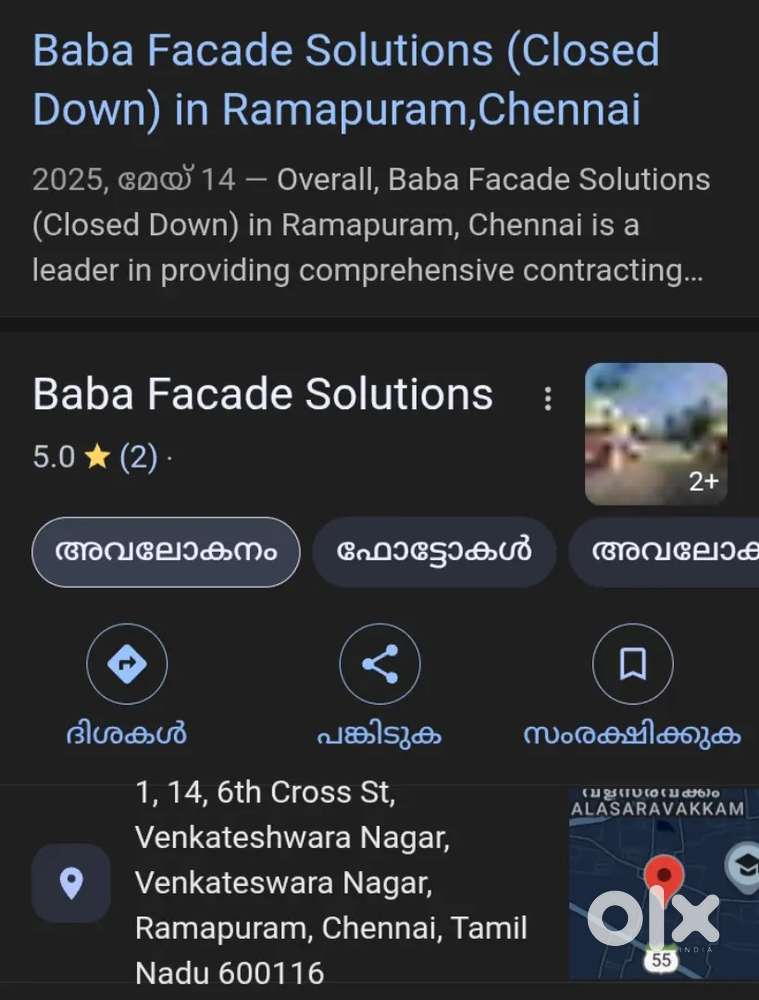Open the business photo thumbnail marked 2+
The height and width of the screenshot is (1000, 759).
655,433
